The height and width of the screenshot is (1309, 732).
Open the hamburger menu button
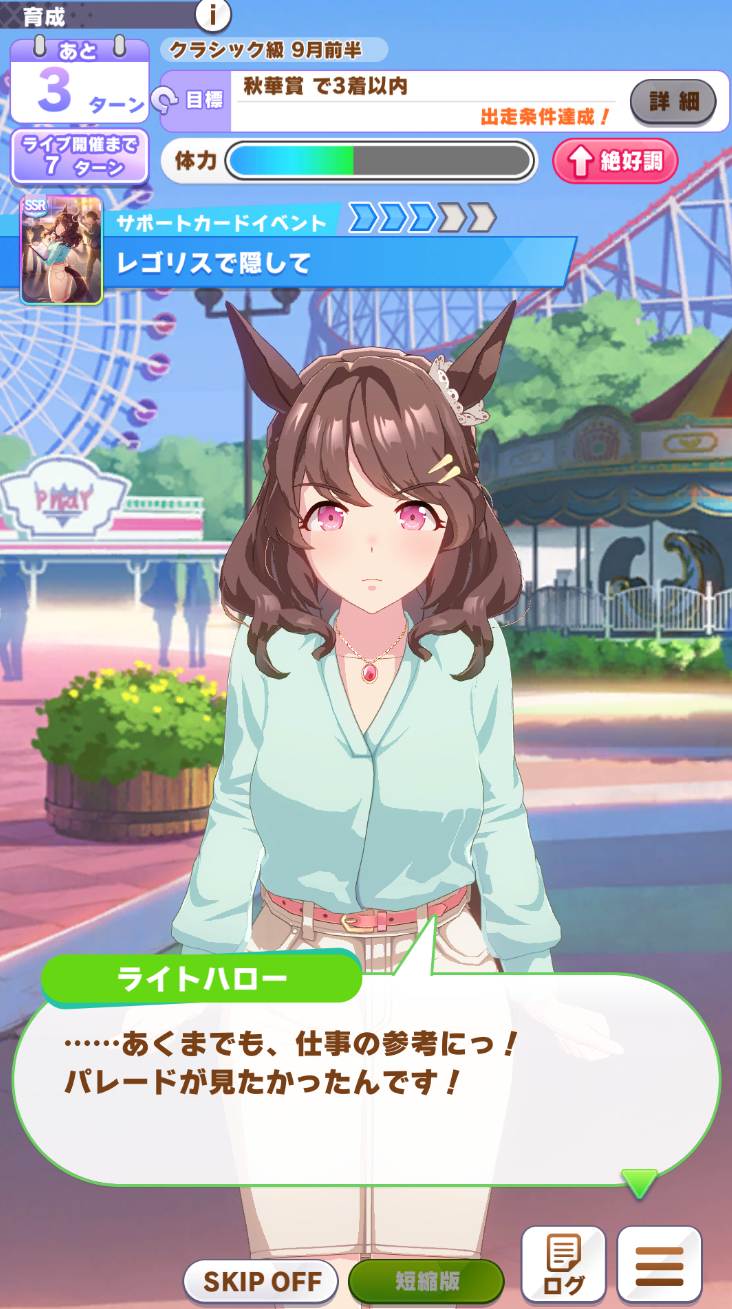(x=659, y=1264)
